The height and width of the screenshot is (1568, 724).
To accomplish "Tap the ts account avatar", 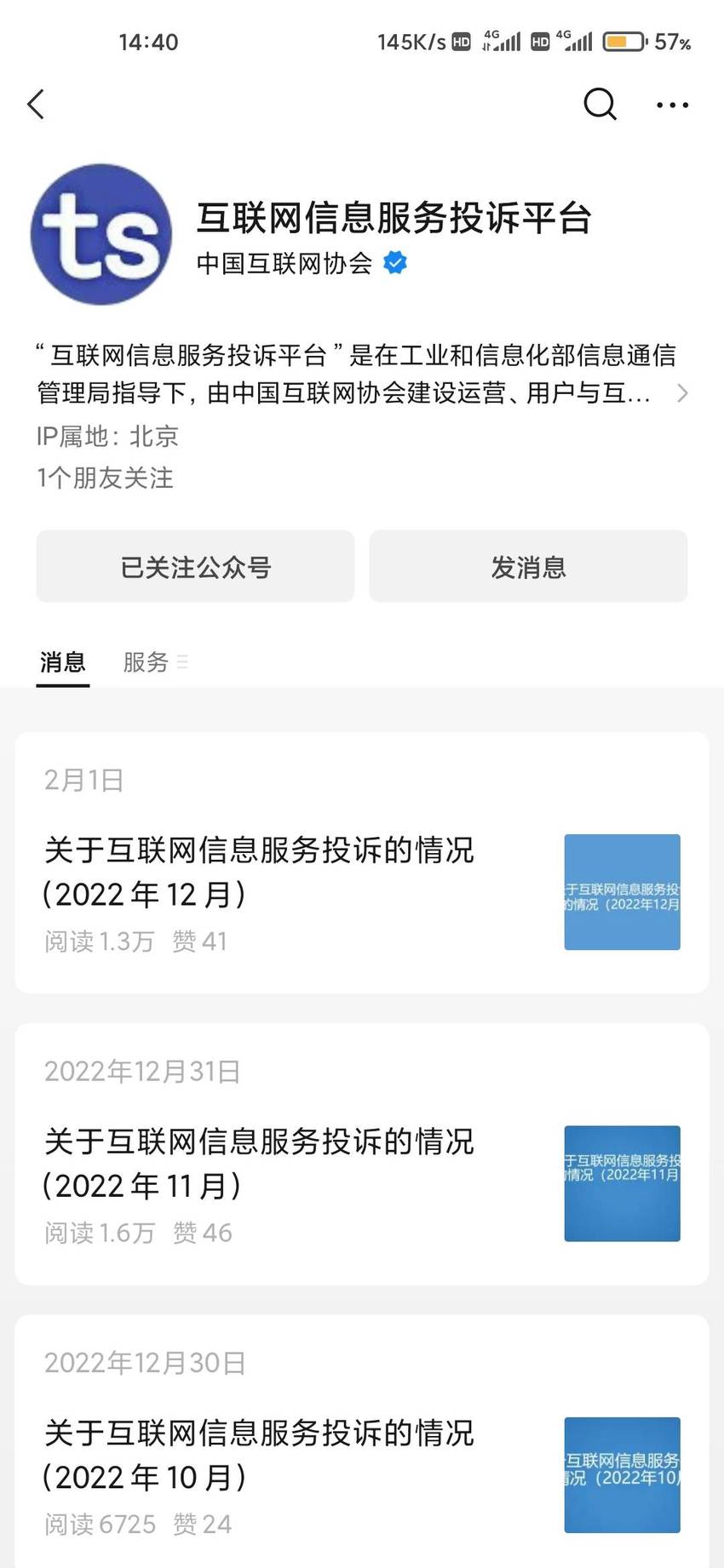I will (101, 234).
